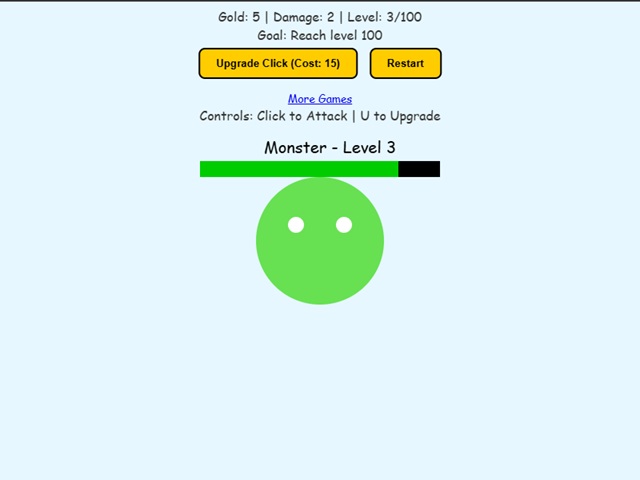The height and width of the screenshot is (480, 640).
Task: Tap the Upgrade Click button
Action: point(278,63)
